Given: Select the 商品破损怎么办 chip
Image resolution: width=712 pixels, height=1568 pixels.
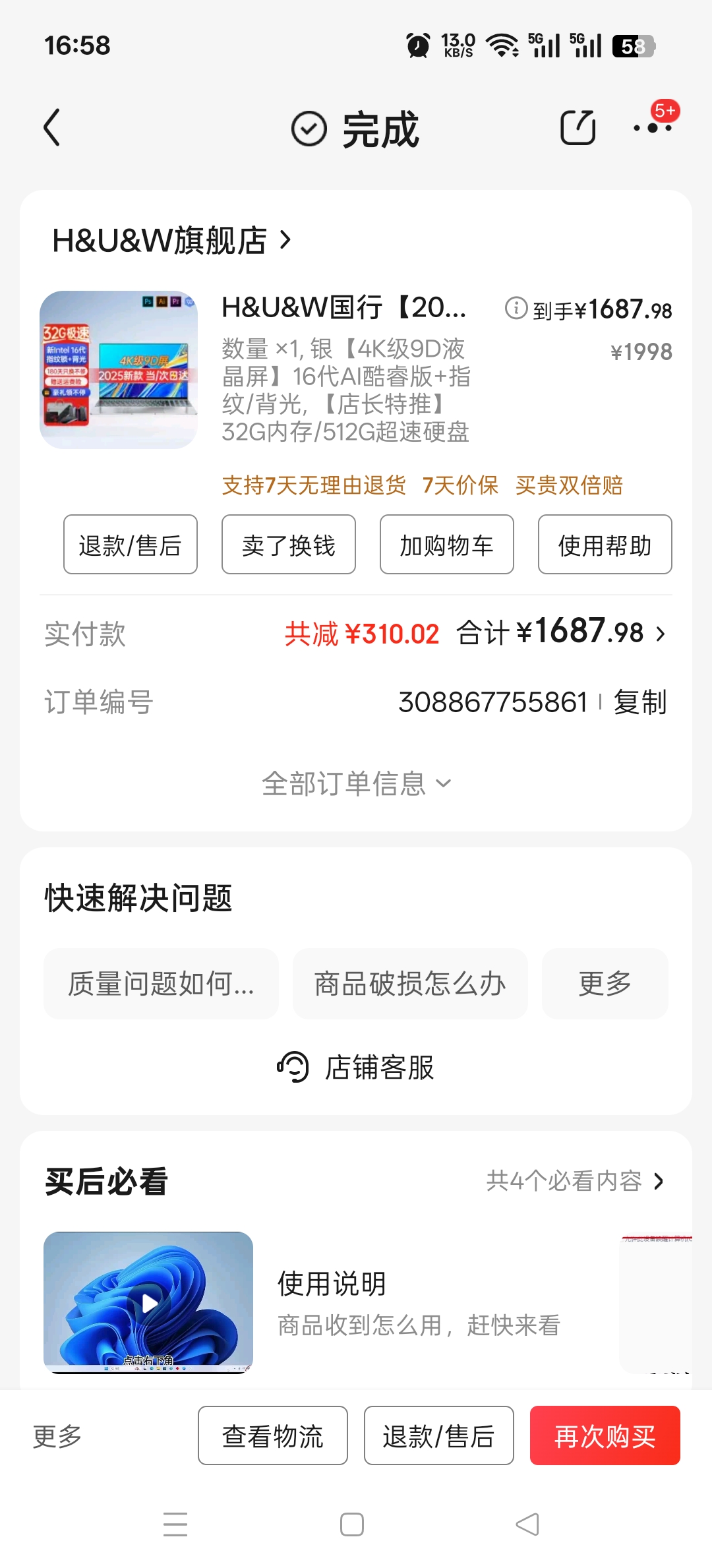Looking at the screenshot, I should (410, 984).
